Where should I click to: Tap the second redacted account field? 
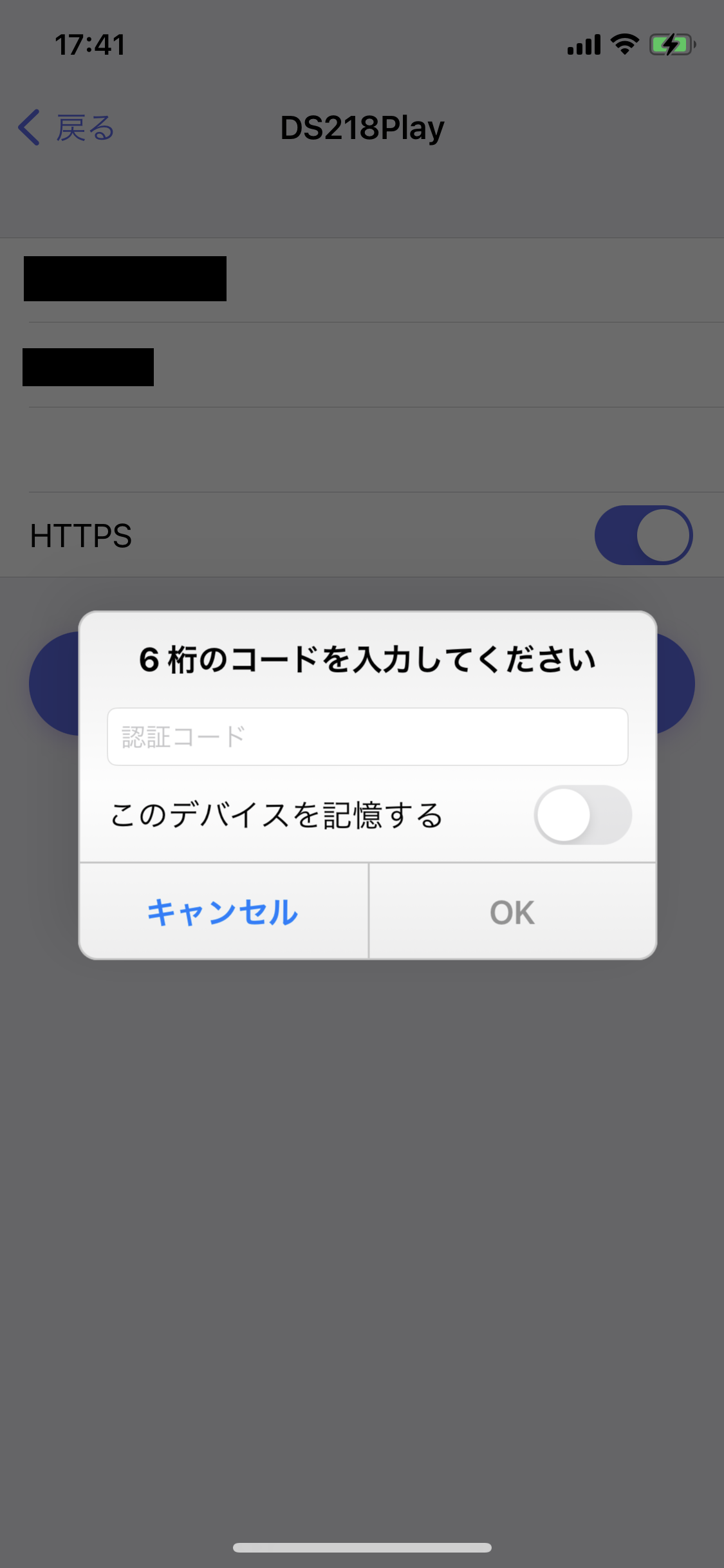89,367
